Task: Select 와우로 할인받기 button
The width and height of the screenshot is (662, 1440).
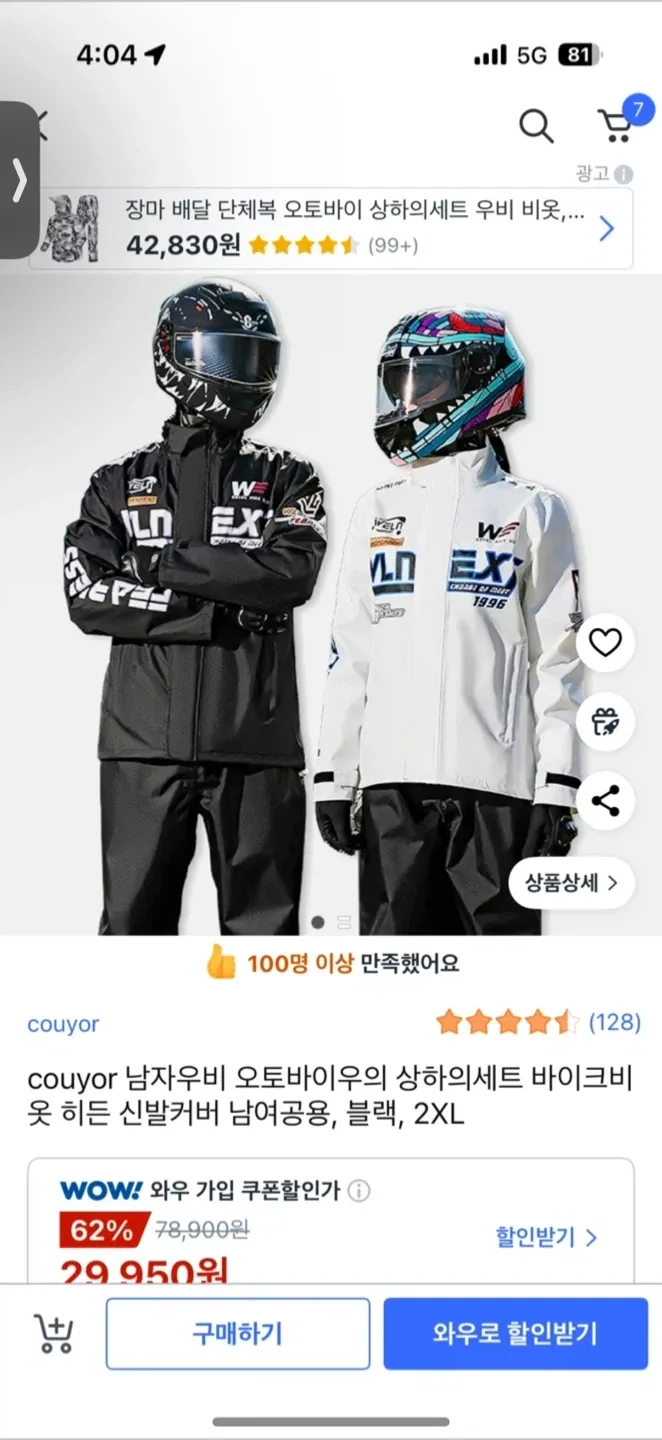Action: pyautogui.click(x=515, y=1334)
